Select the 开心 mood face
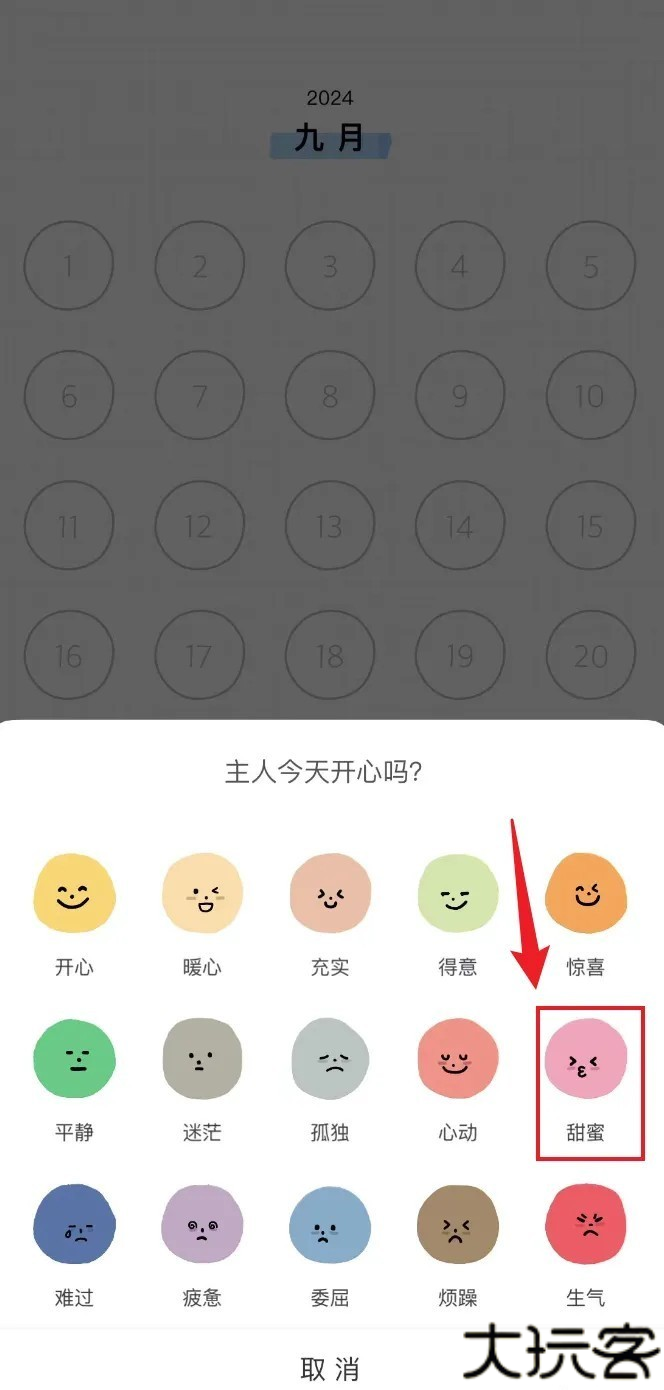Viewport: 664px width, 1390px height. point(74,894)
